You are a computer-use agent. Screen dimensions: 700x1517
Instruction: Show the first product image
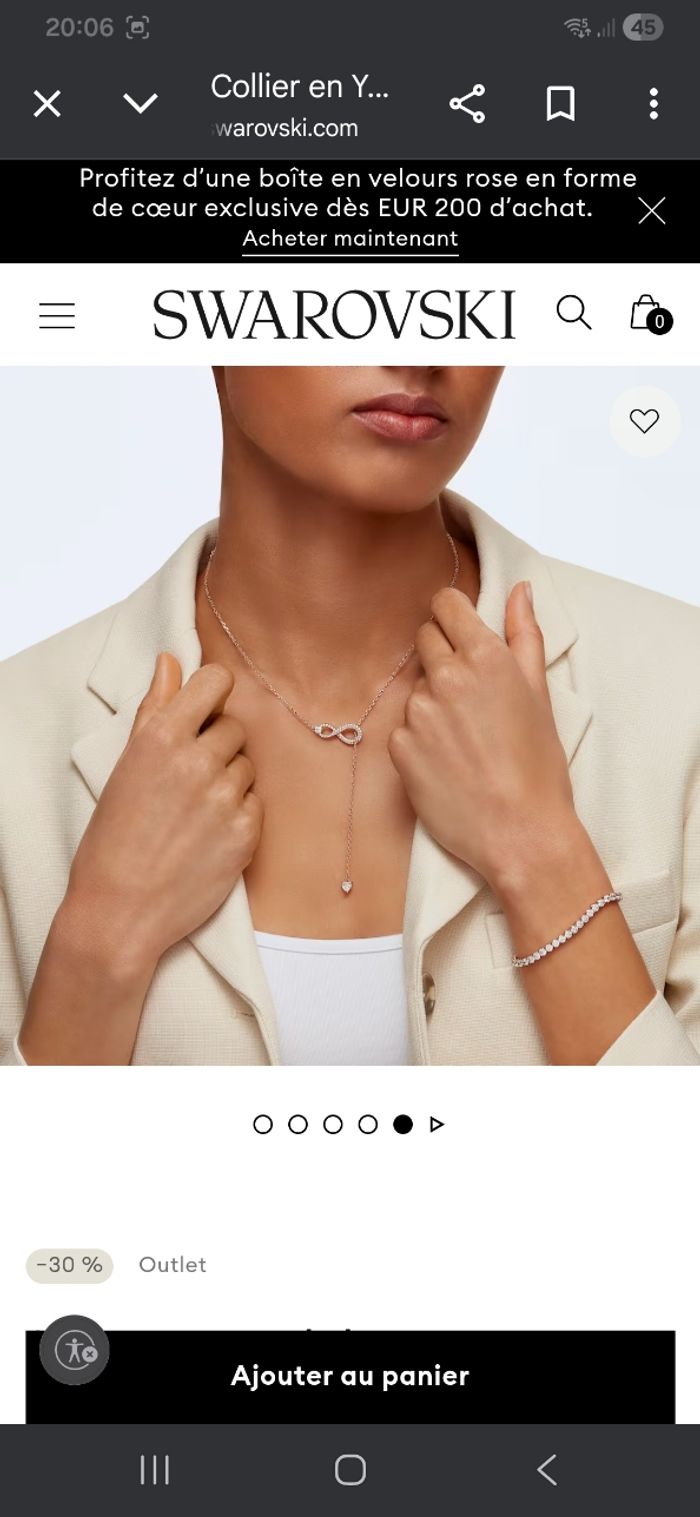tap(263, 1124)
